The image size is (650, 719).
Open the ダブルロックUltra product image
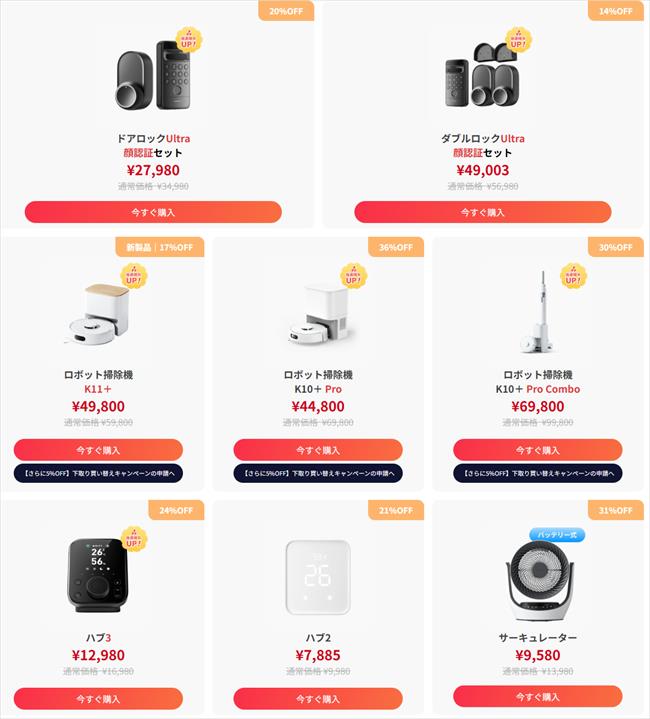[482, 78]
